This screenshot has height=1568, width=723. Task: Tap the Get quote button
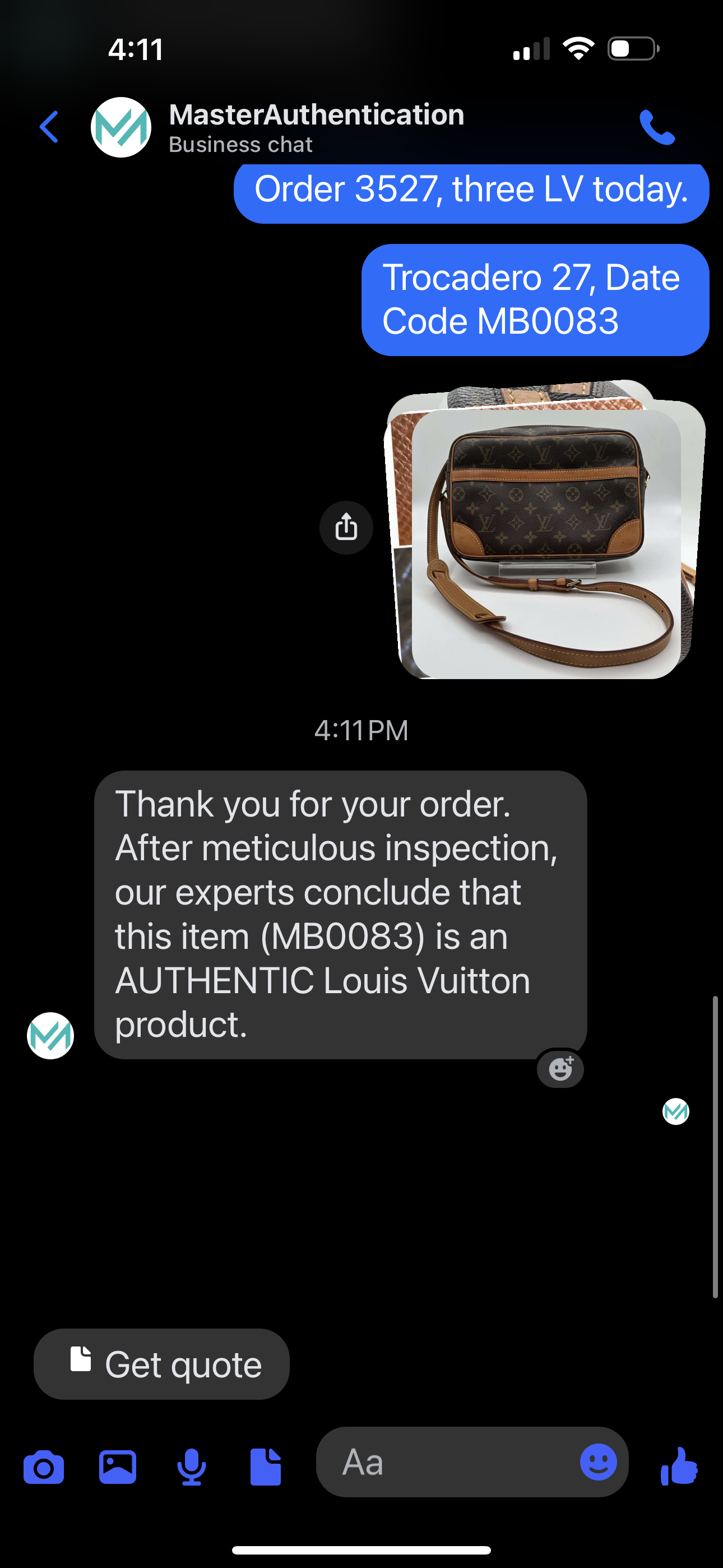(x=162, y=1364)
